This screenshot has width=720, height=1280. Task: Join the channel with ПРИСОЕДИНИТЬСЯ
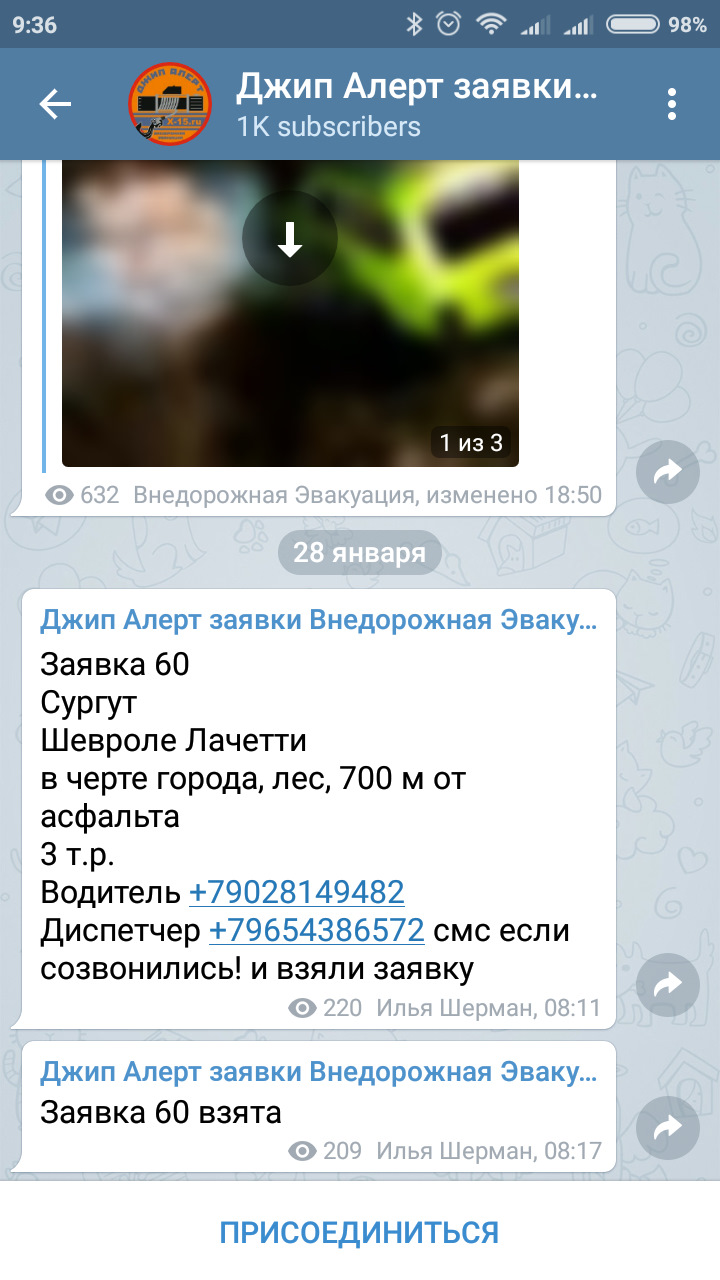(360, 1232)
